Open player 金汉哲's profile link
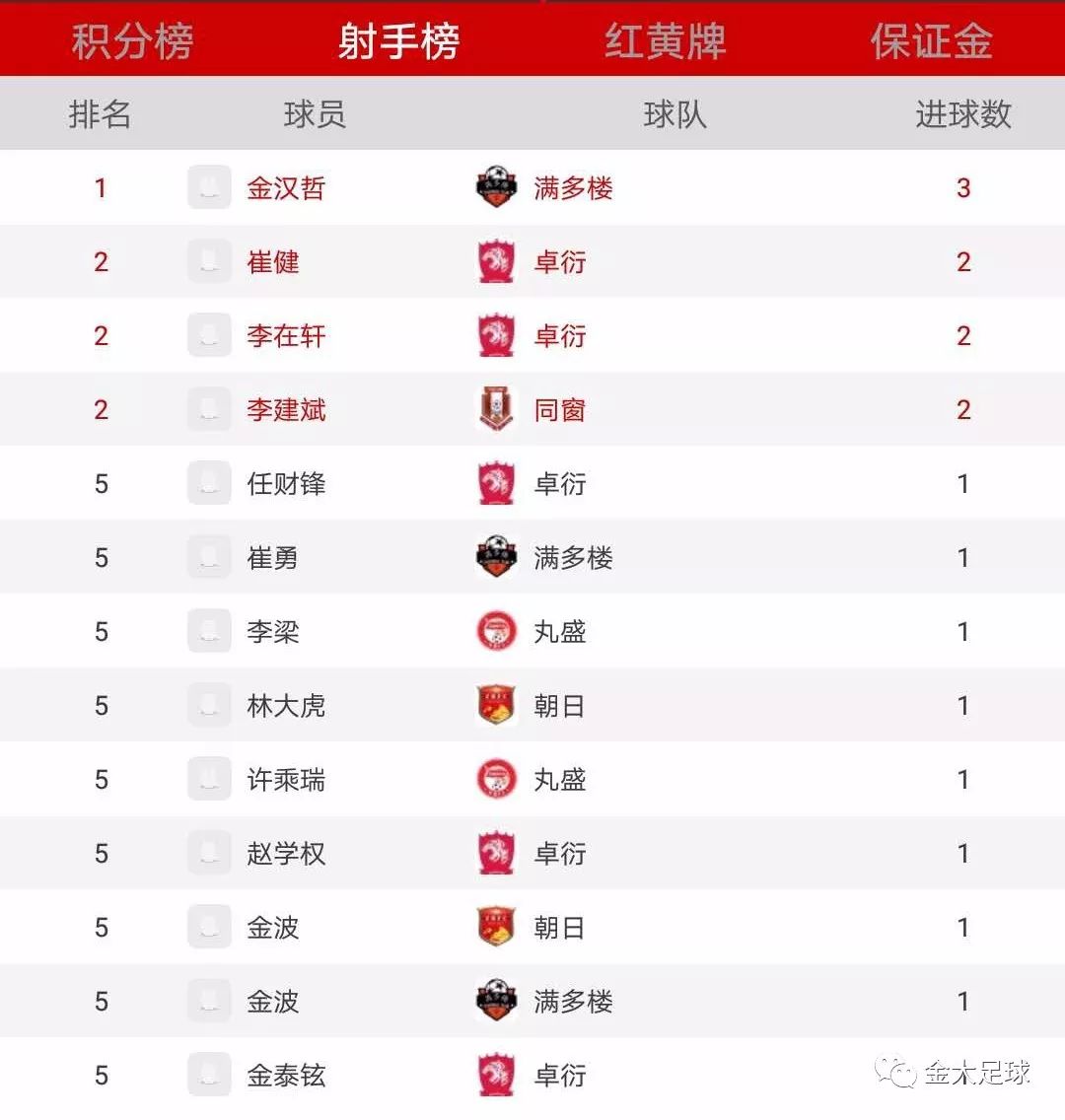1065x1120 pixels. tap(285, 187)
